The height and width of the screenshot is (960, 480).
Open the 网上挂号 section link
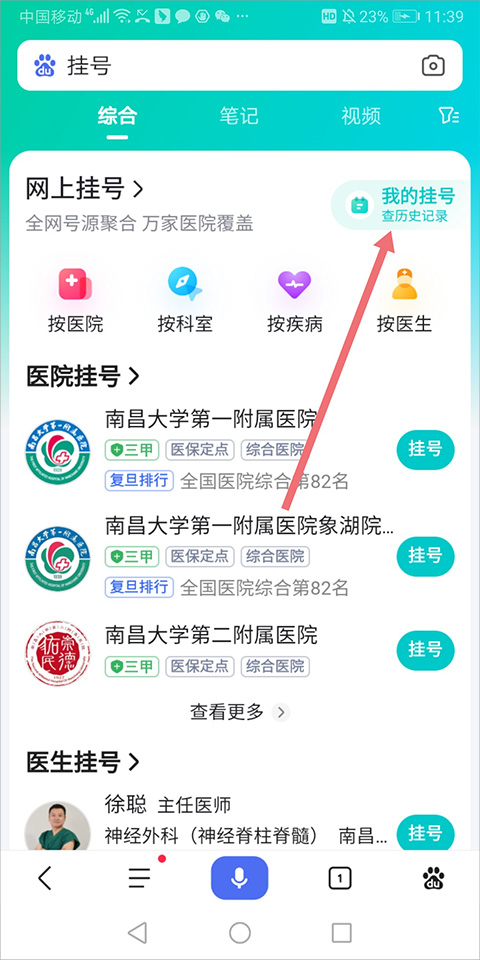84,190
